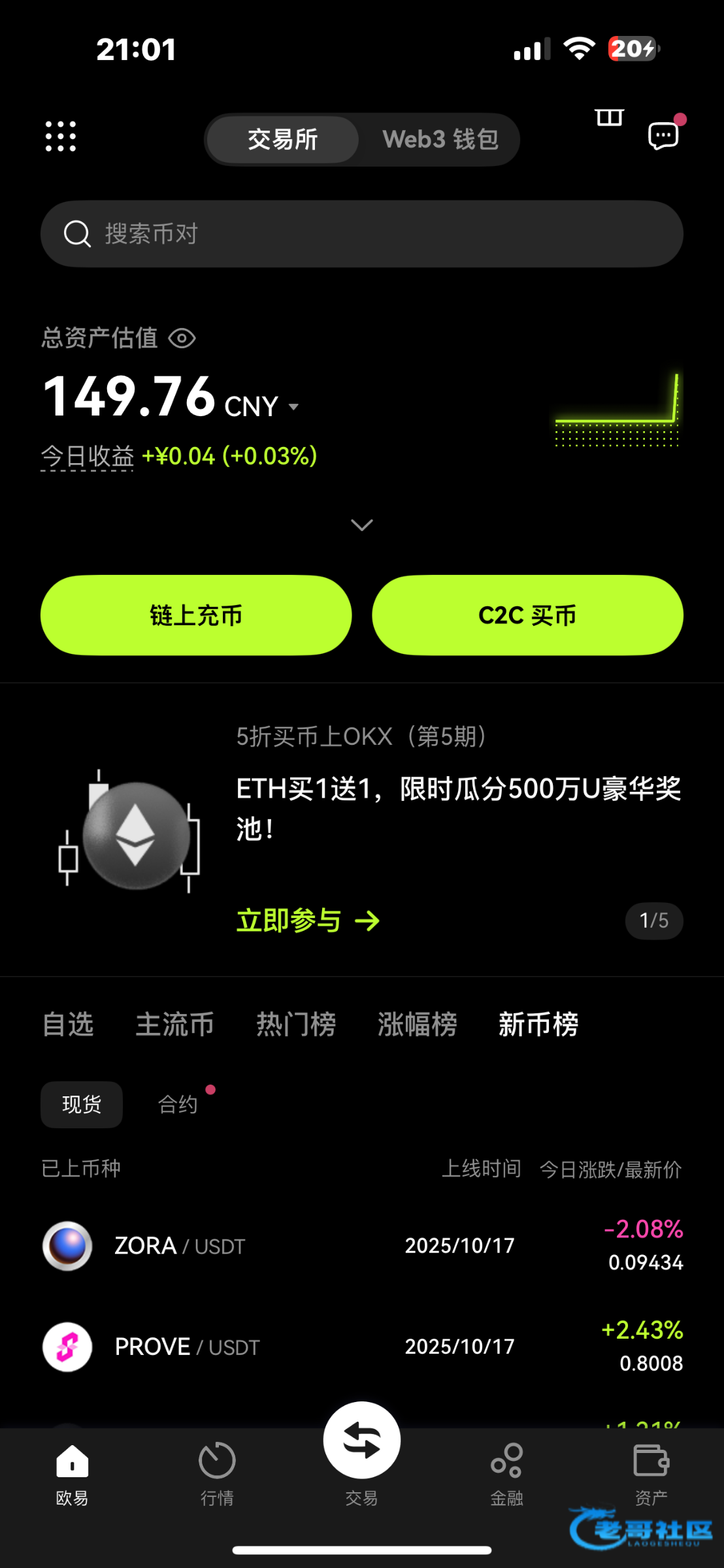Image resolution: width=724 pixels, height=1568 pixels.
Task: Tap the 搜索币对 search box
Action: (362, 234)
